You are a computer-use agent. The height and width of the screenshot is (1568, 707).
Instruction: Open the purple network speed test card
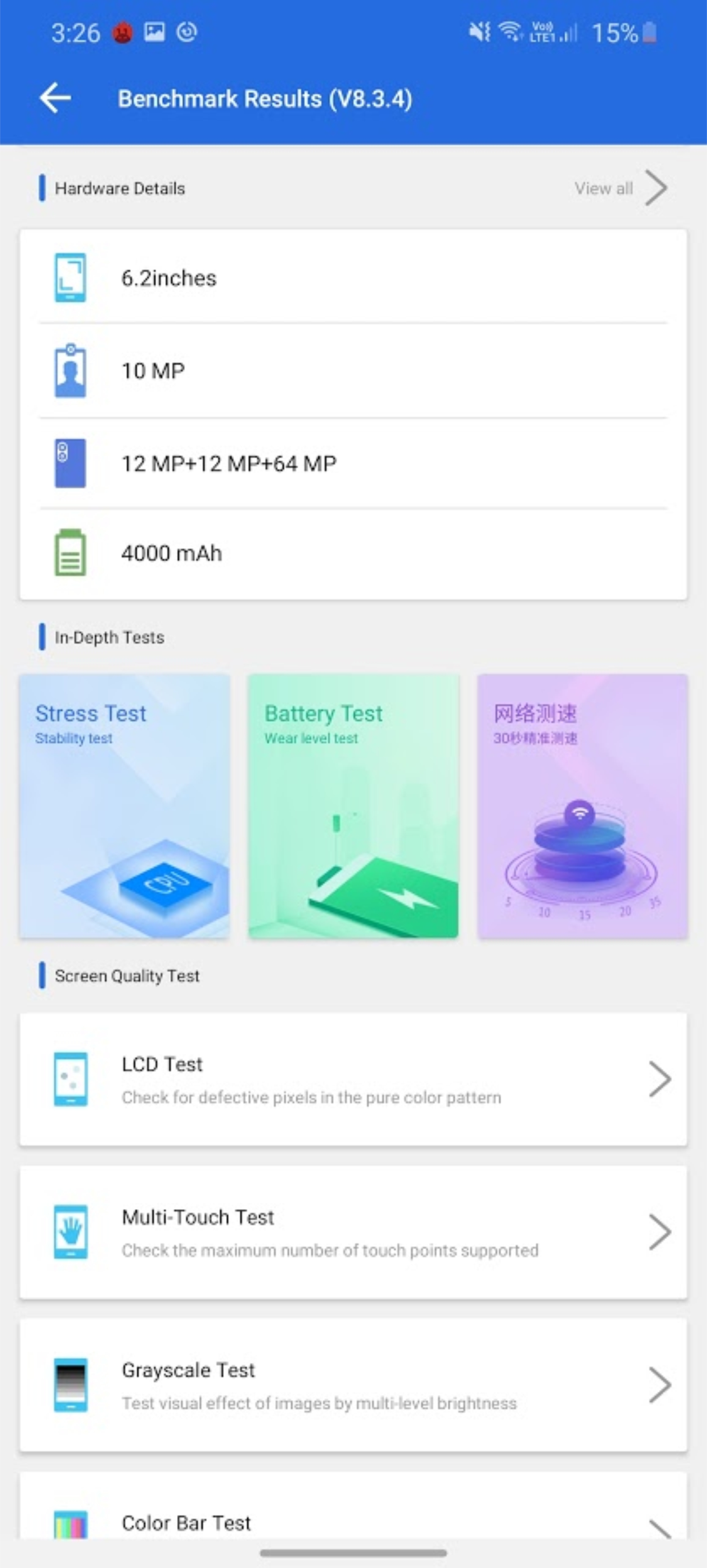582,805
